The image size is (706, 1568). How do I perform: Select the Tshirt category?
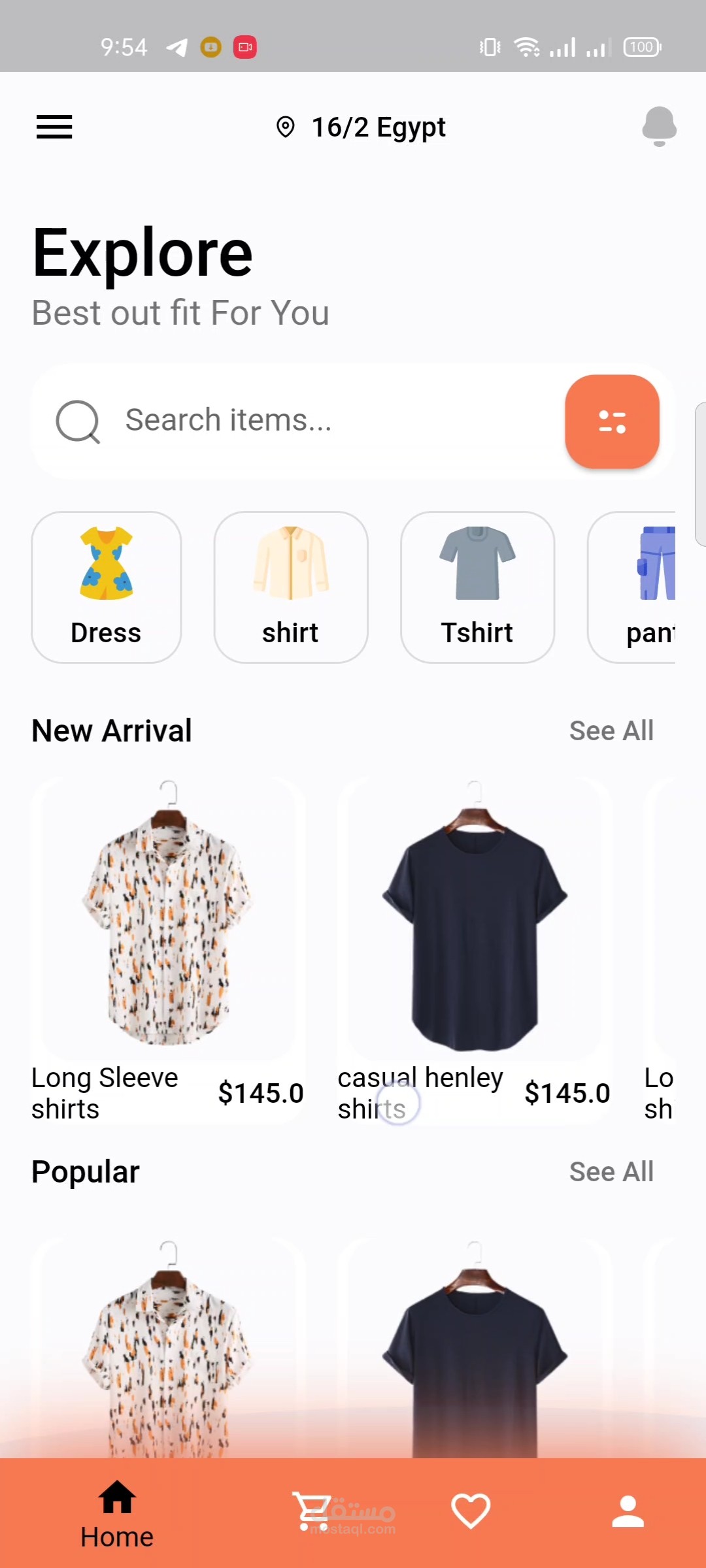(477, 587)
